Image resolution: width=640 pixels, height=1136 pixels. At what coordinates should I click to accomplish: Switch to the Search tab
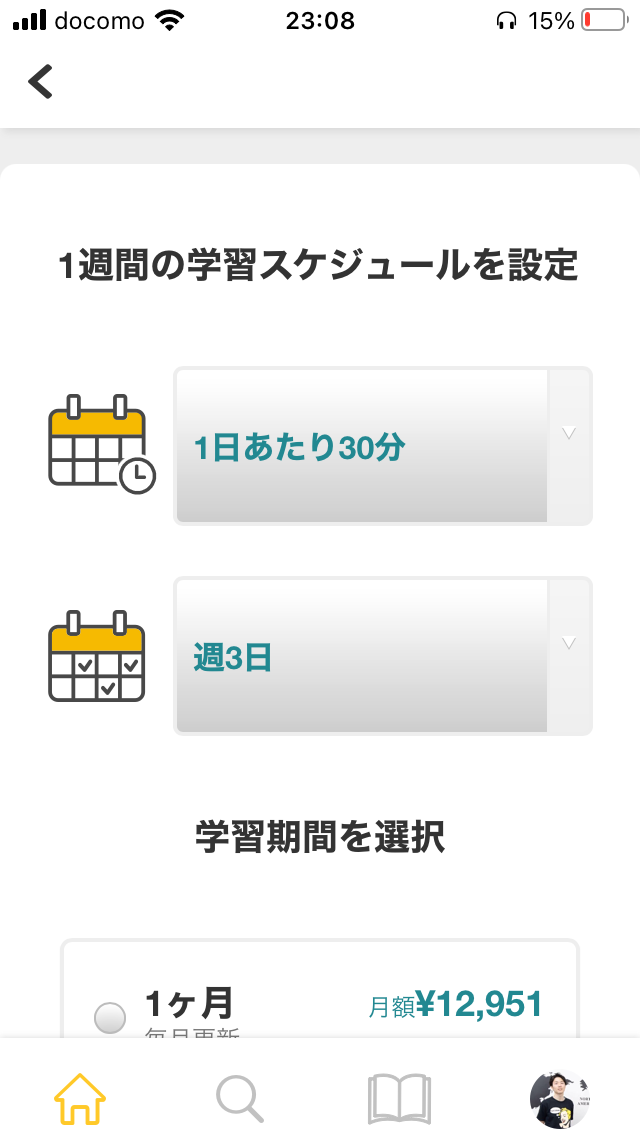tap(240, 1099)
